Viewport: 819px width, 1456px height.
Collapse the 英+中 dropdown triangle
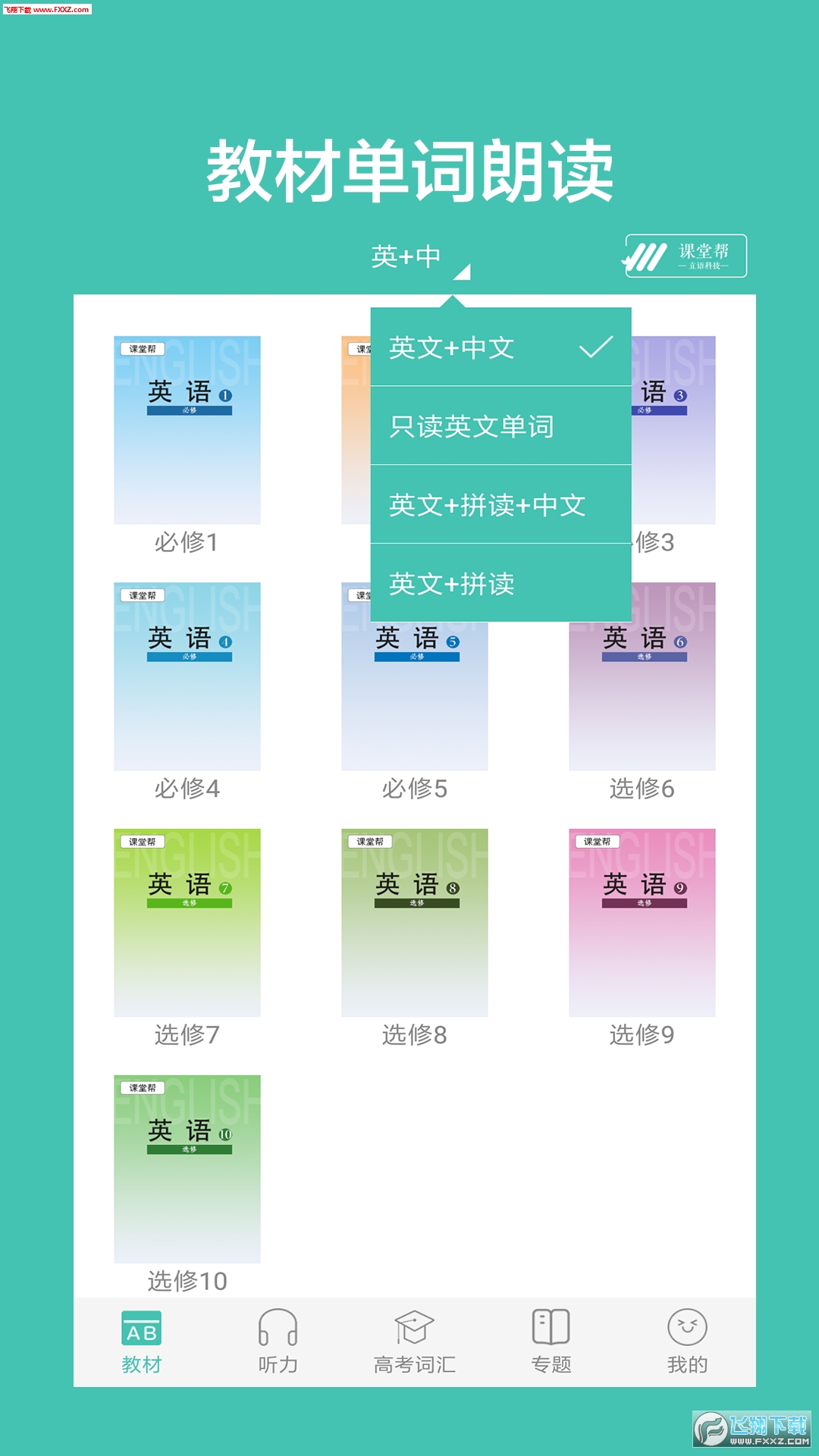[x=463, y=271]
